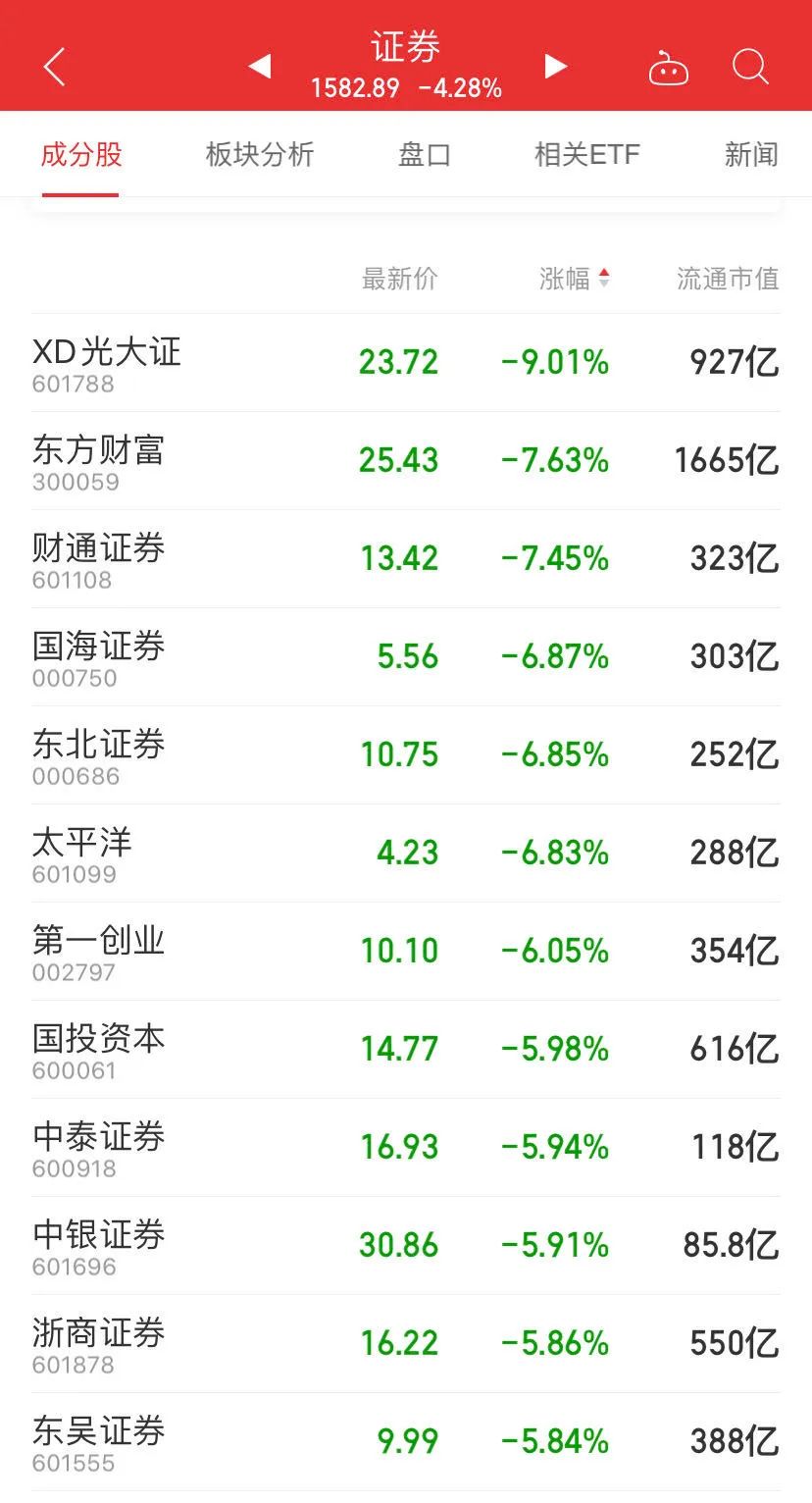Switch to the next sector with right triangle

(556, 67)
